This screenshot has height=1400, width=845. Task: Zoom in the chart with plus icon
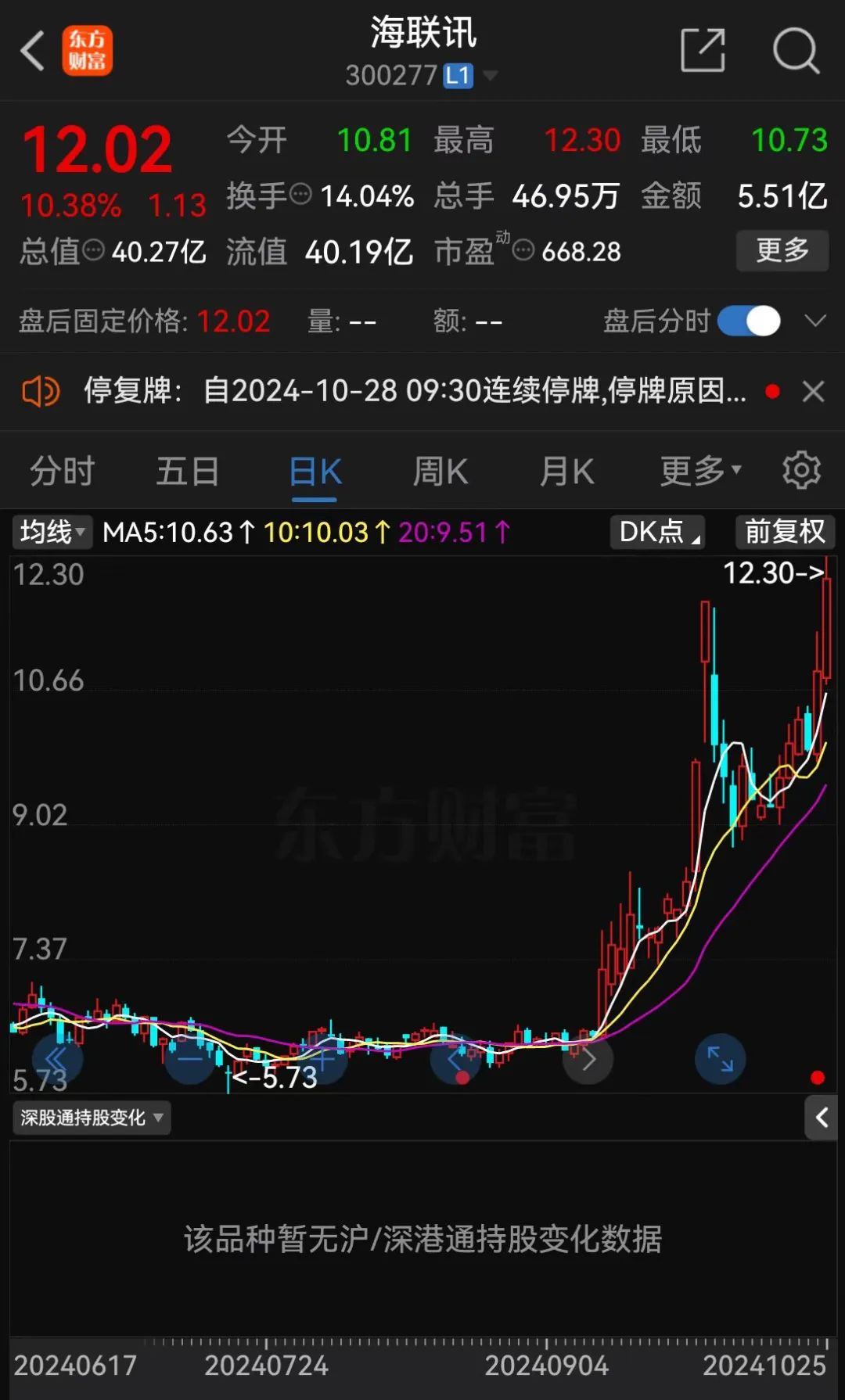point(322,1058)
